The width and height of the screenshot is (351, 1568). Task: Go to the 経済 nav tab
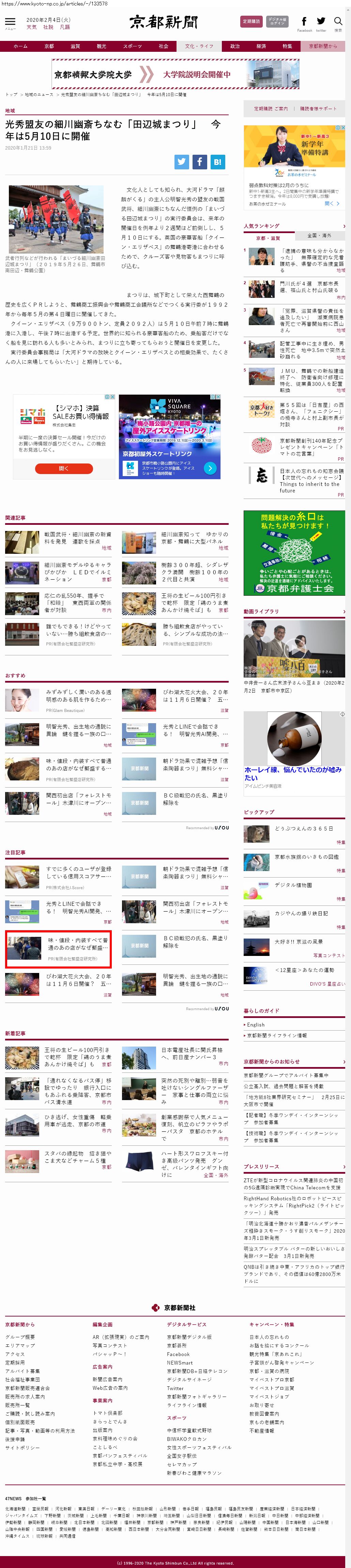pyautogui.click(x=261, y=46)
